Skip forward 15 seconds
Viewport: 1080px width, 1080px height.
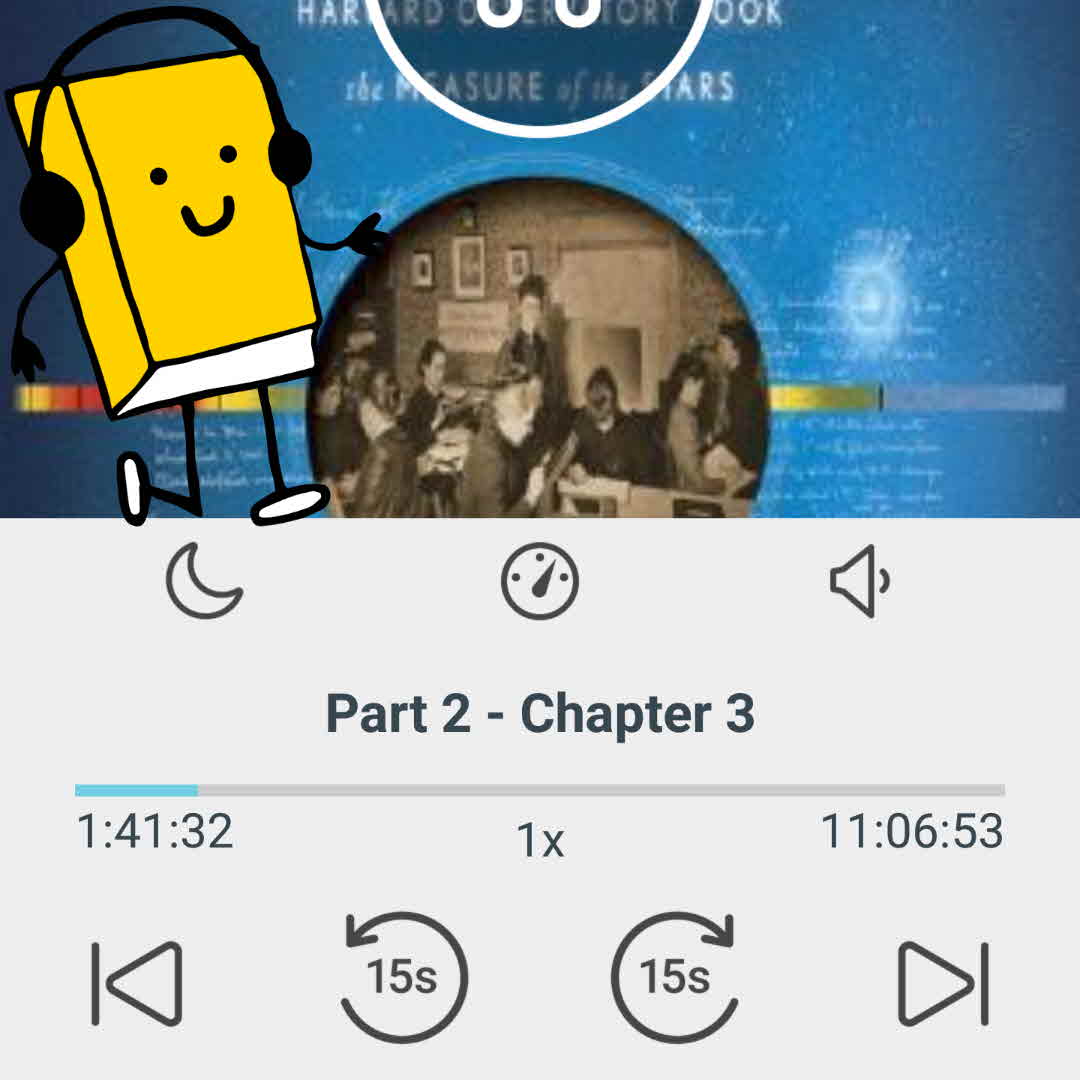tap(675, 977)
